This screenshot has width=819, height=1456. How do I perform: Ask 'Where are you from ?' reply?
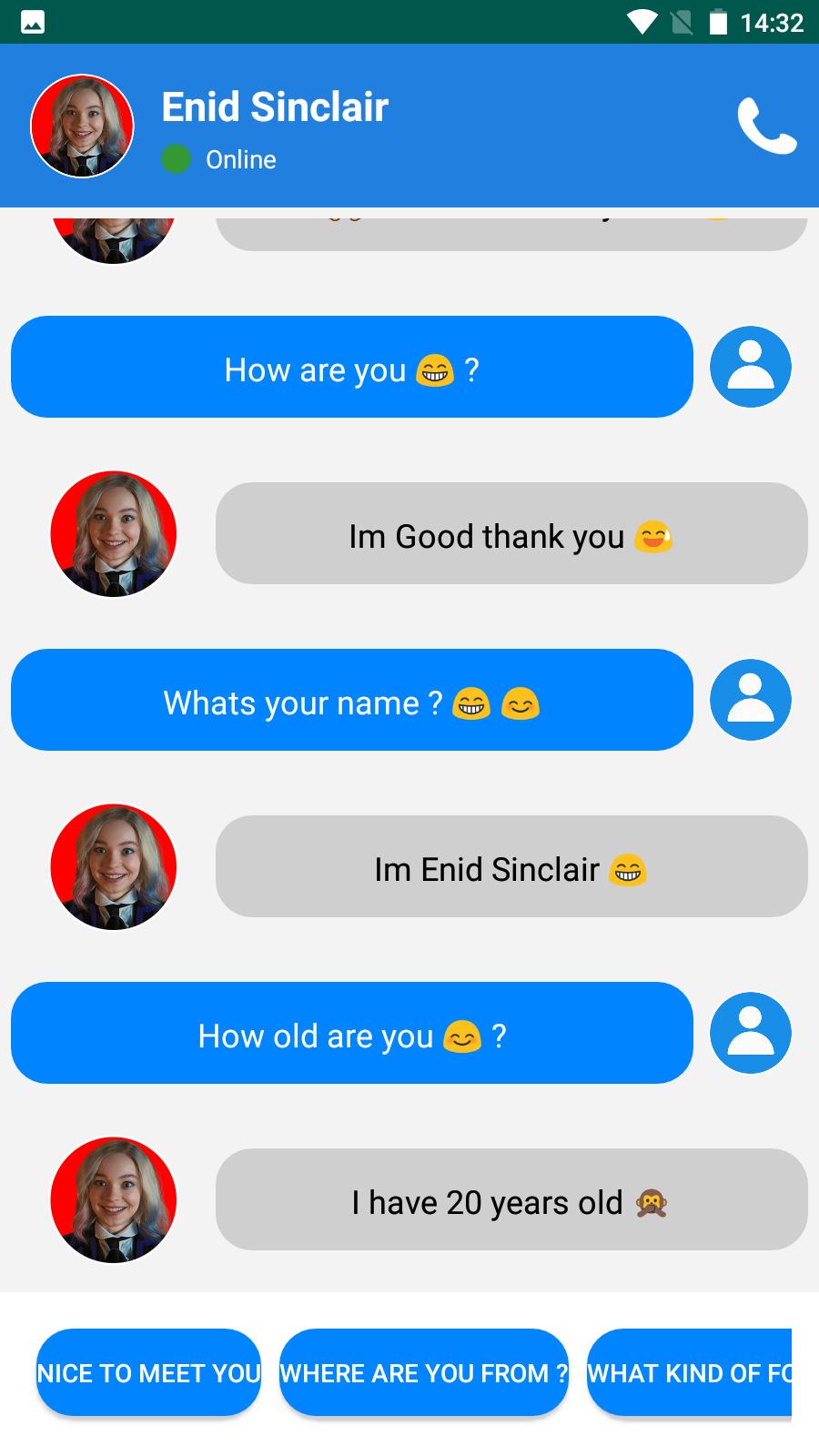click(x=423, y=1372)
